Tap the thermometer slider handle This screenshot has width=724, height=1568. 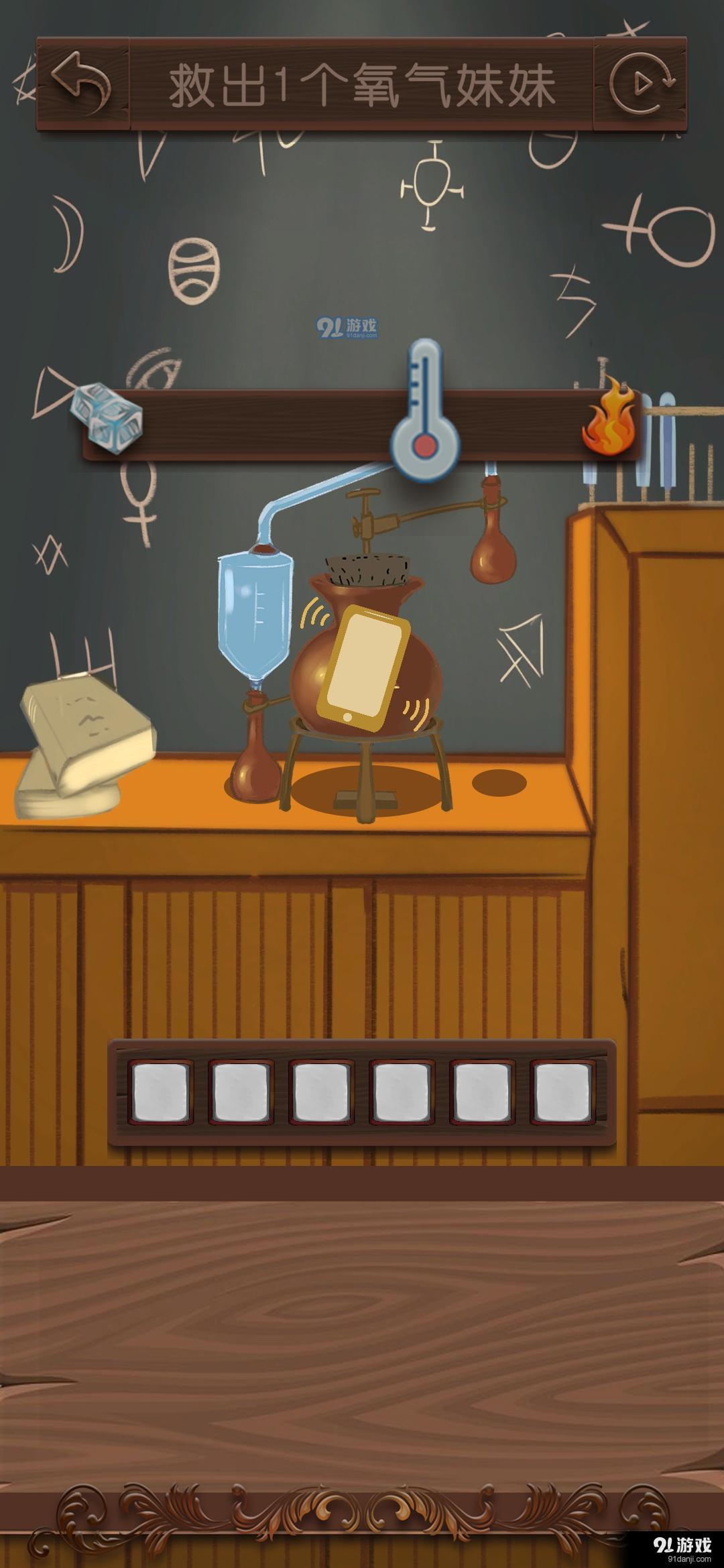point(424,411)
